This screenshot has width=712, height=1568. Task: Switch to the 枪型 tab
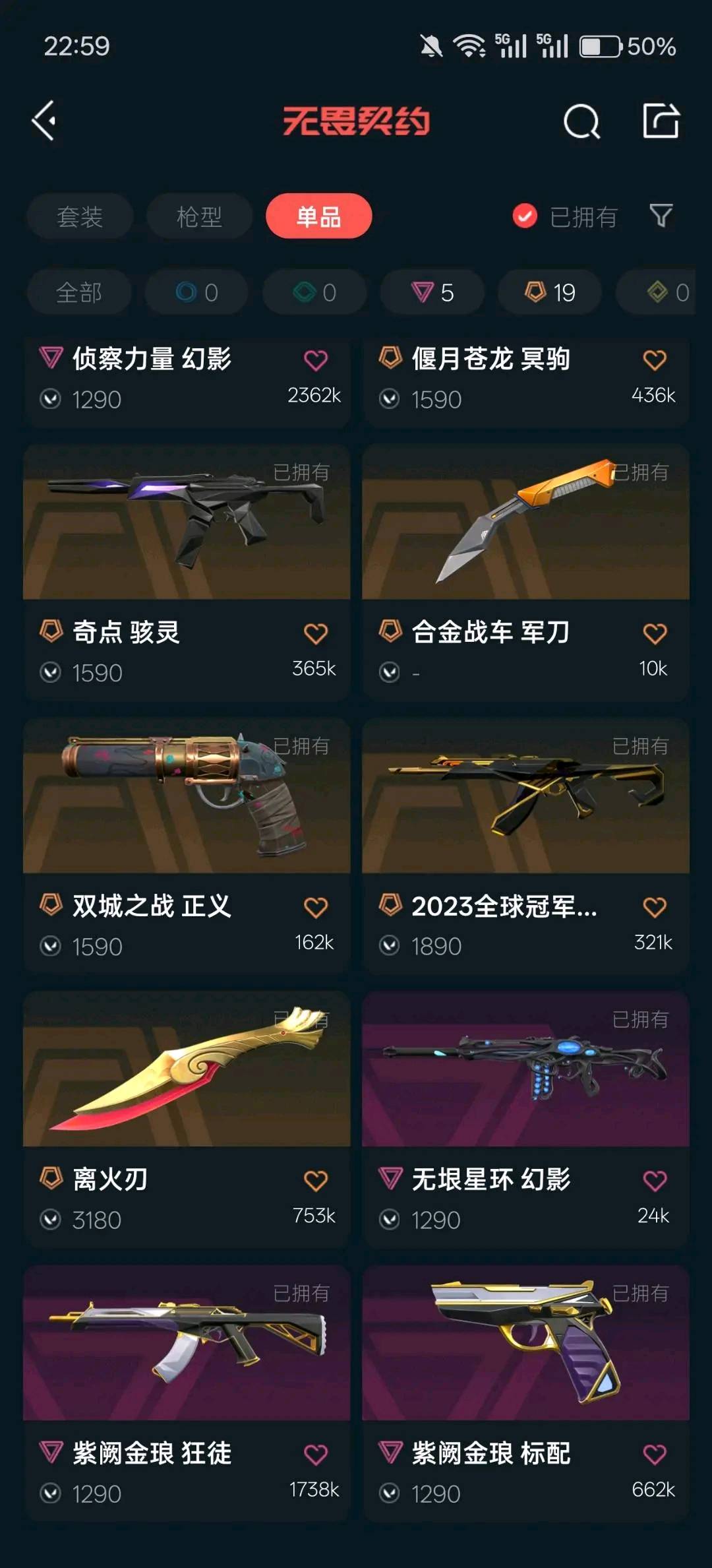click(199, 216)
